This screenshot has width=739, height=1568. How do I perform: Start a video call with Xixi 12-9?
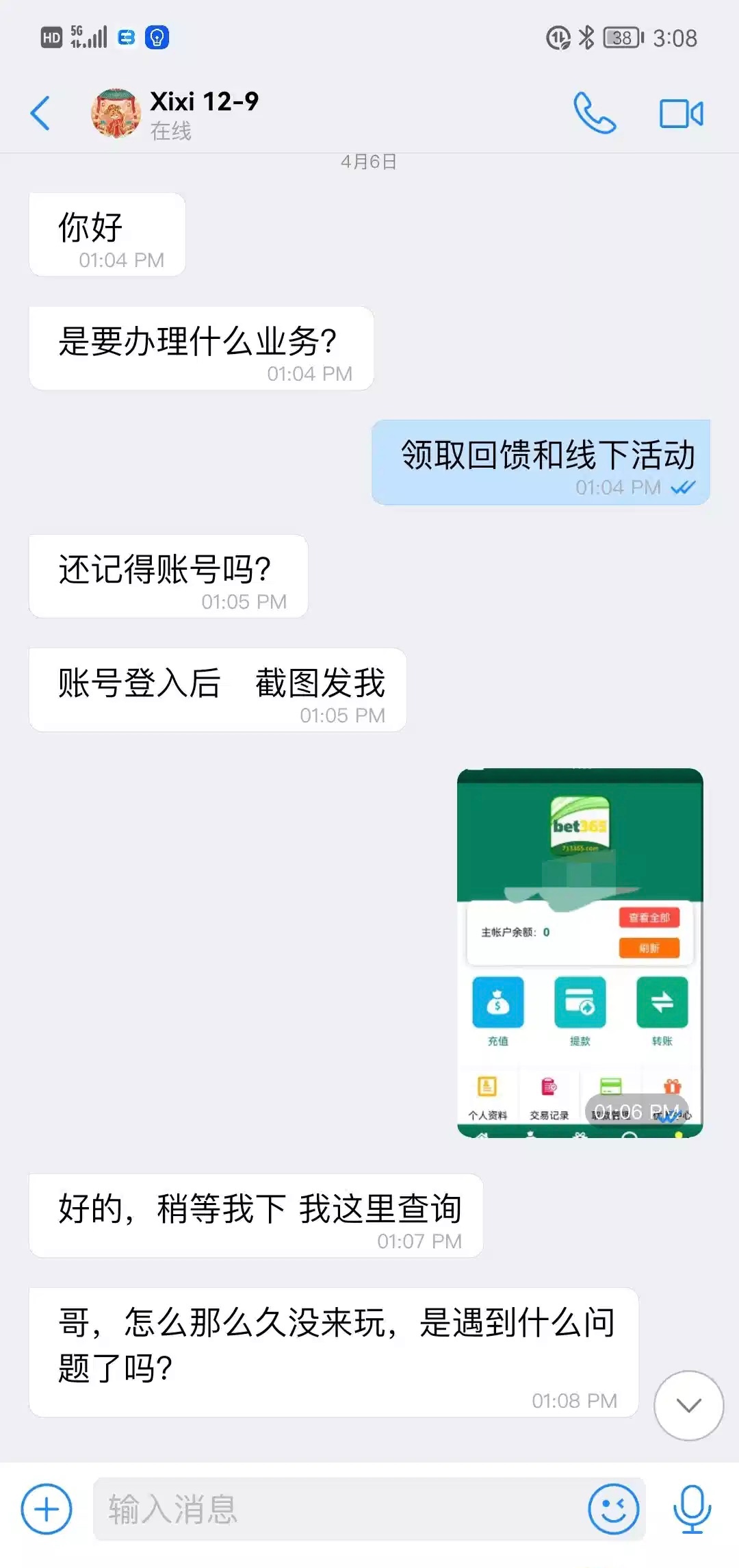(681, 114)
